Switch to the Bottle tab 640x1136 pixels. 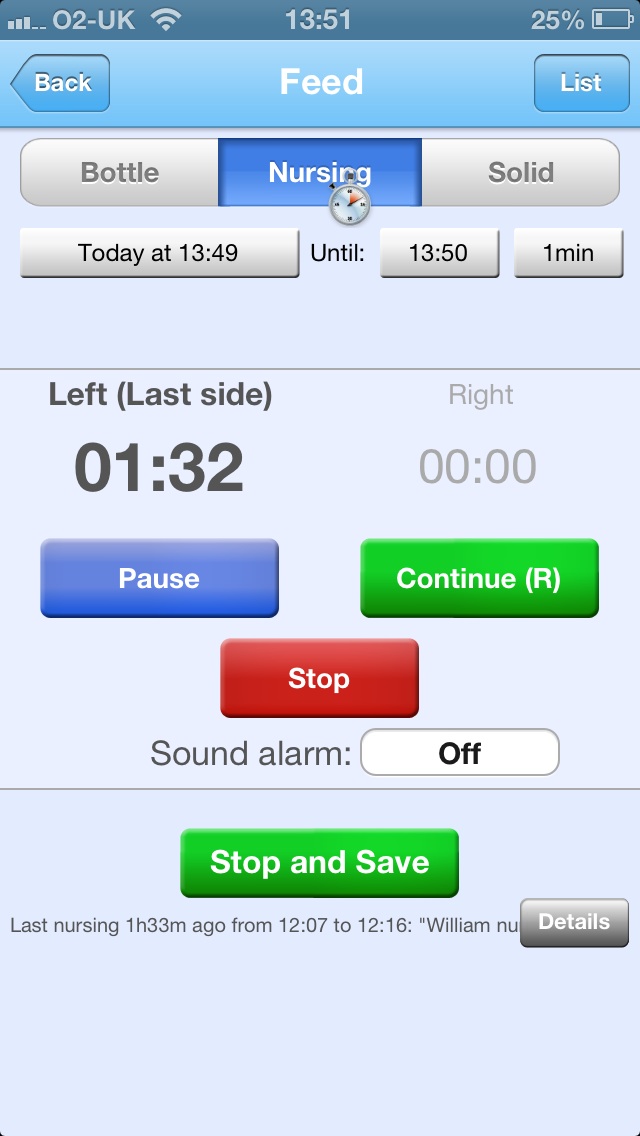click(x=120, y=172)
